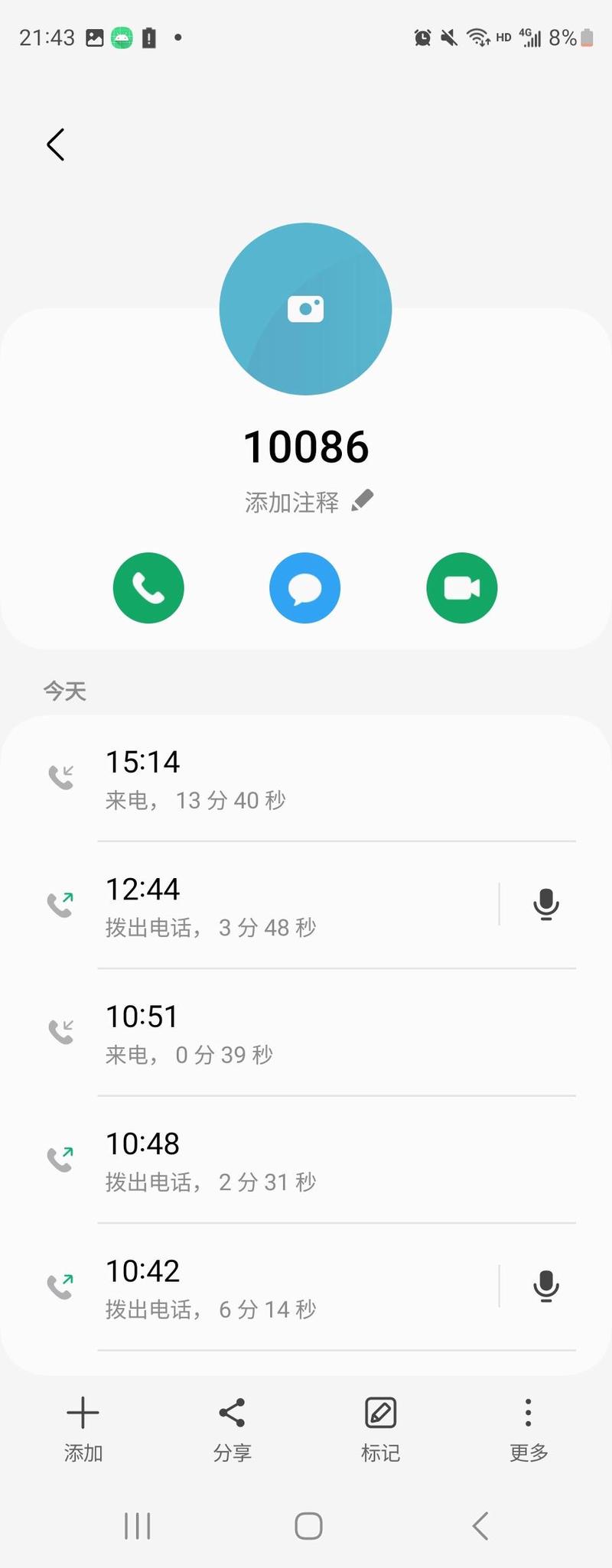Play the recording of the 12:44 call
This screenshot has width=612, height=1568.
[546, 904]
